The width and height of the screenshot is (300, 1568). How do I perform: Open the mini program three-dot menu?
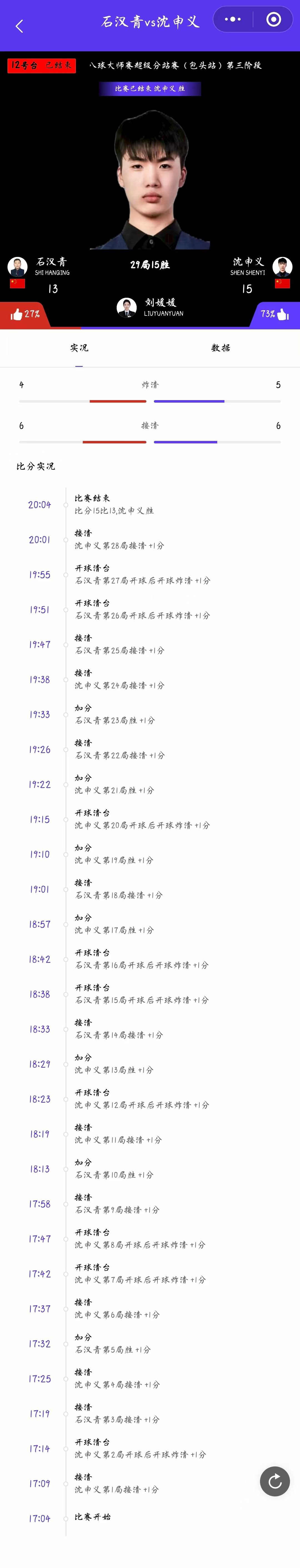pos(232,19)
